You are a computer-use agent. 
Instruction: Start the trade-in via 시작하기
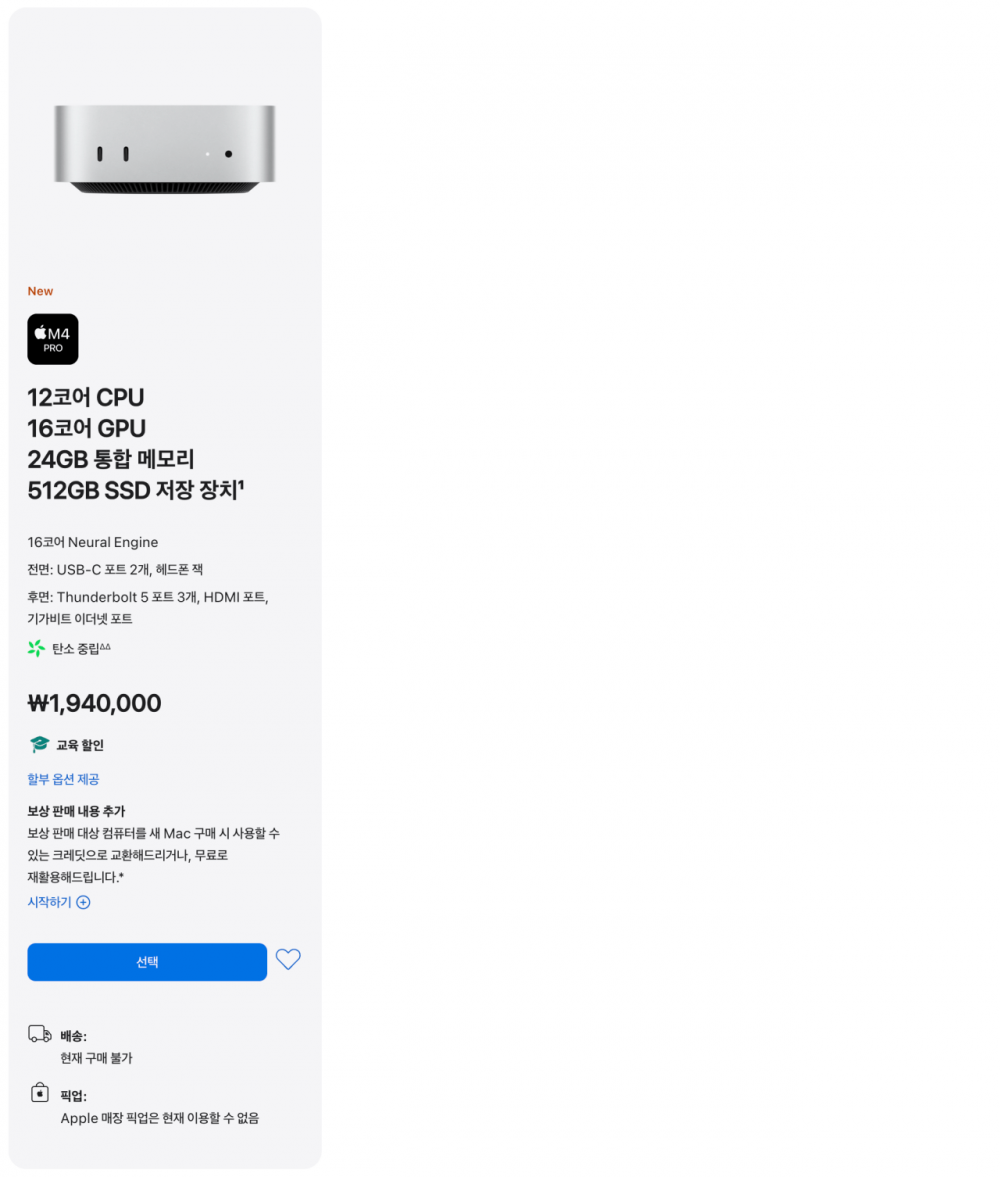pos(58,902)
